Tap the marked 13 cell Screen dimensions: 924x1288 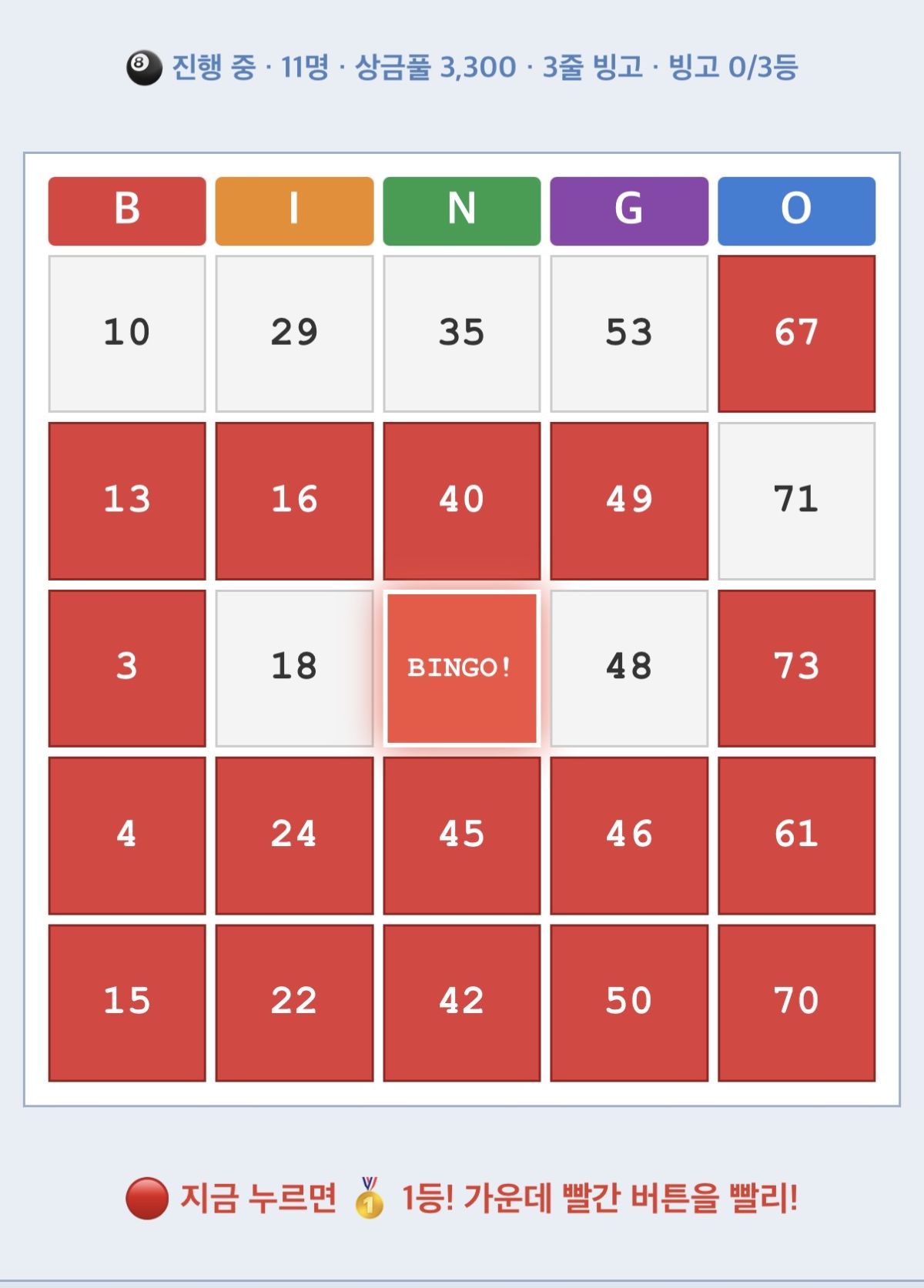[x=127, y=500]
